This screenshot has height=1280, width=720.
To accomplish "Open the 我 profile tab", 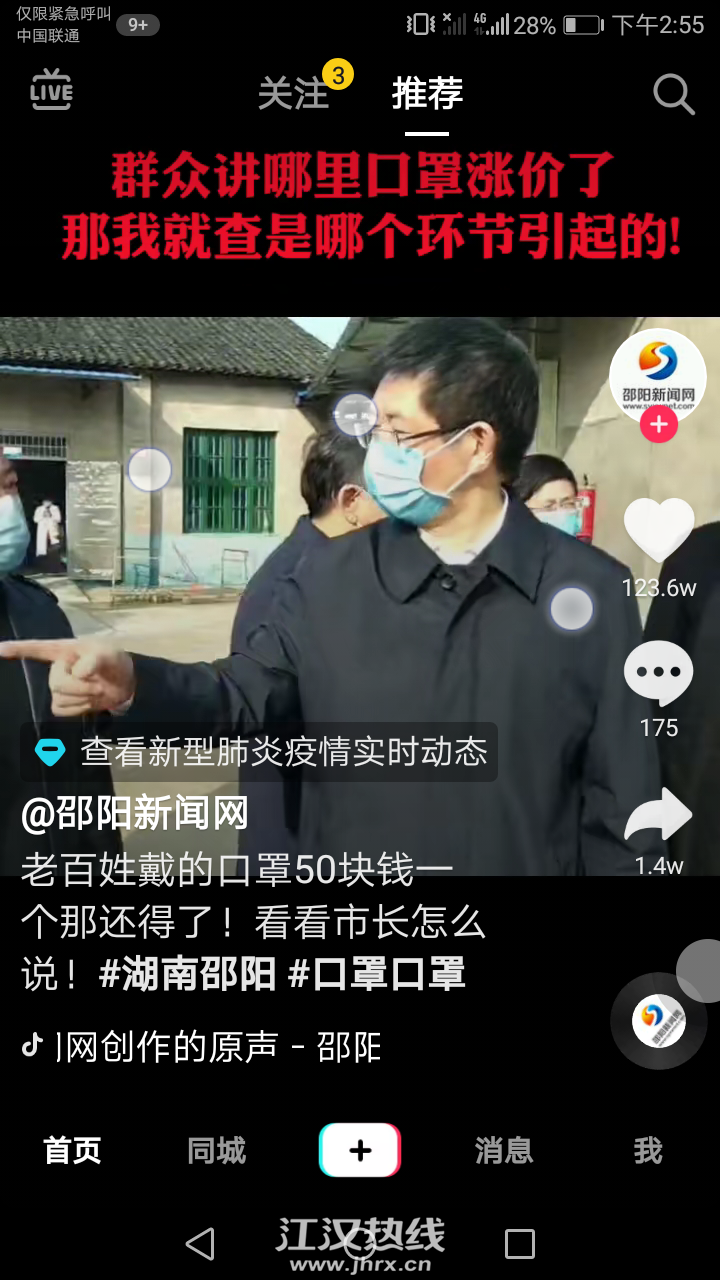I will (648, 1151).
